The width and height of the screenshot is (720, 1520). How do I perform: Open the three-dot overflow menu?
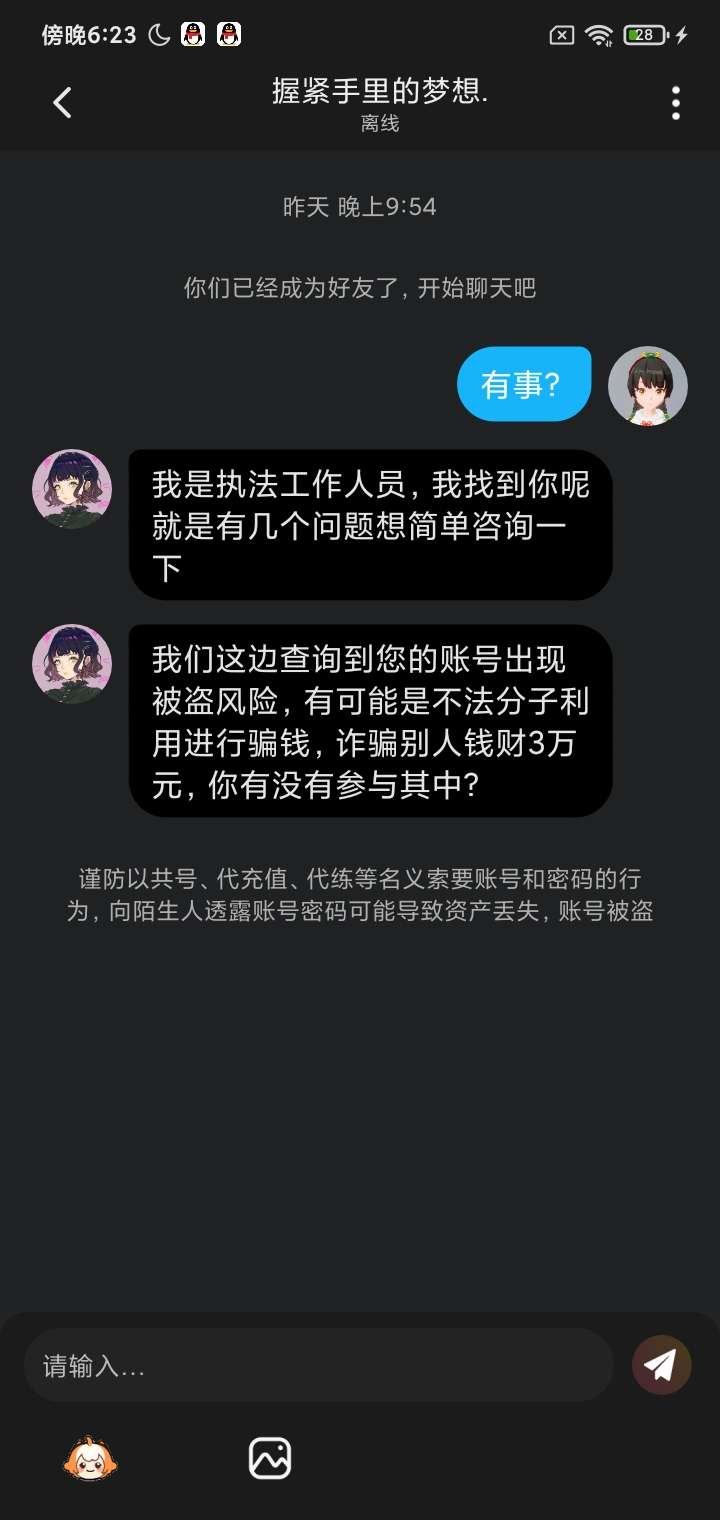(x=676, y=103)
